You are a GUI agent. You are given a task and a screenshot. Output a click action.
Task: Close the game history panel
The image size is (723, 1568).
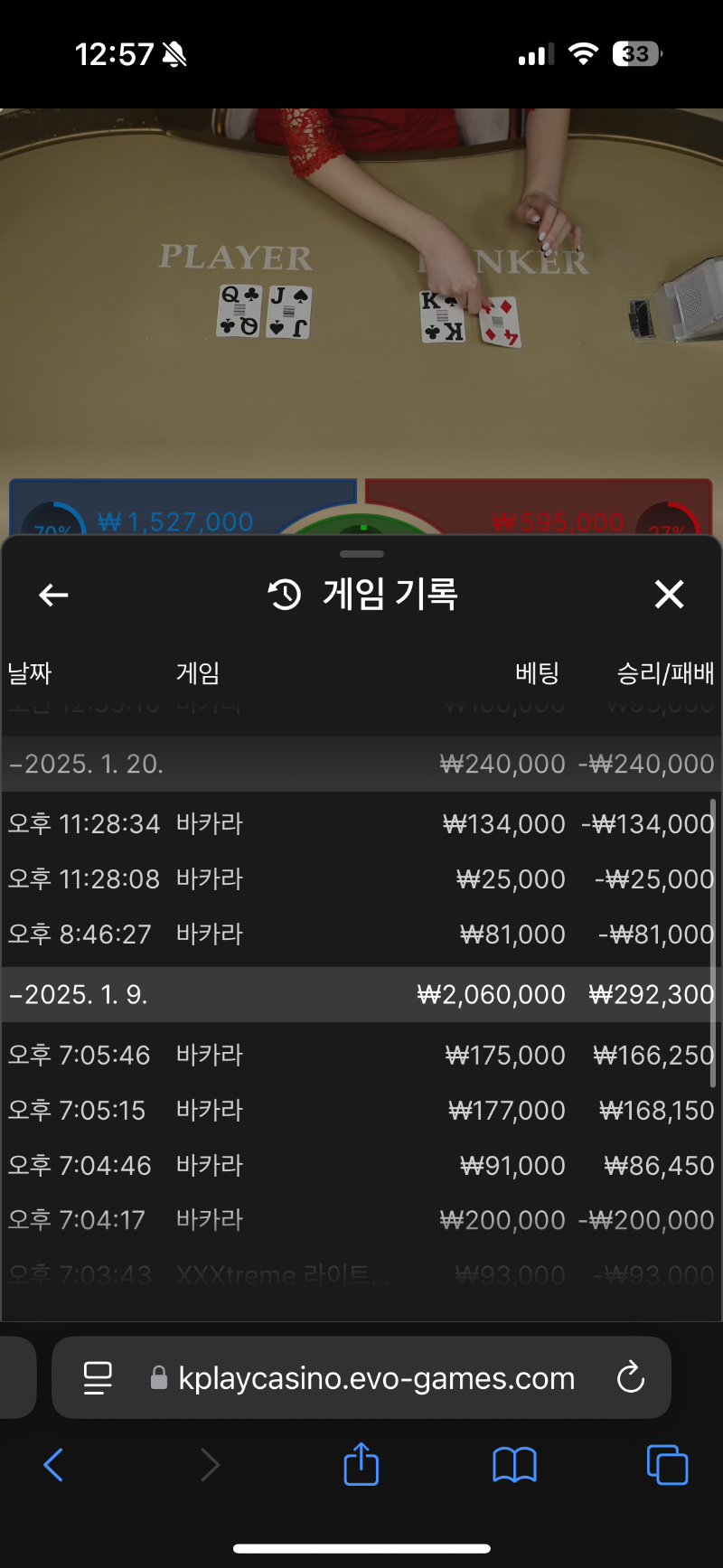(669, 595)
